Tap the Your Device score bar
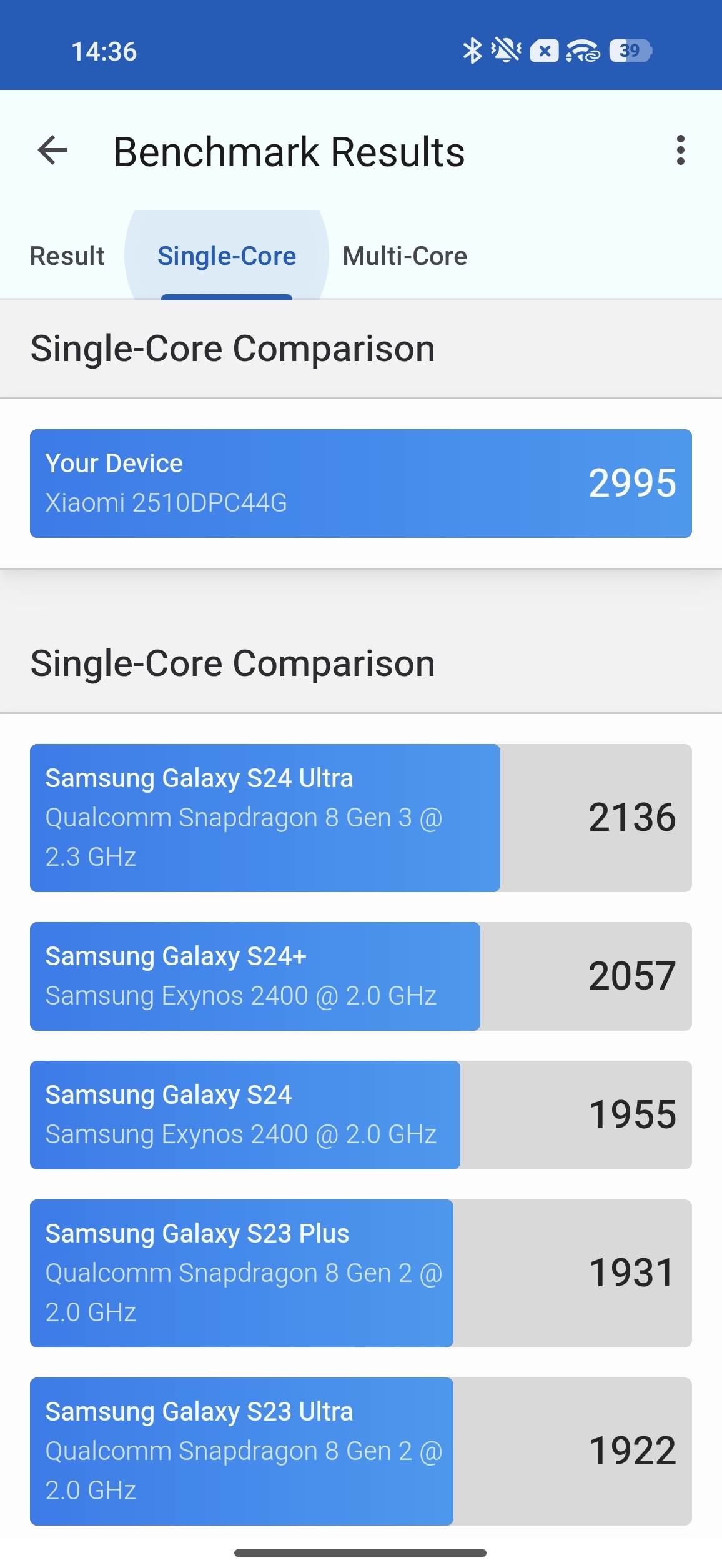The height and width of the screenshot is (1568, 722). pyautogui.click(x=361, y=482)
